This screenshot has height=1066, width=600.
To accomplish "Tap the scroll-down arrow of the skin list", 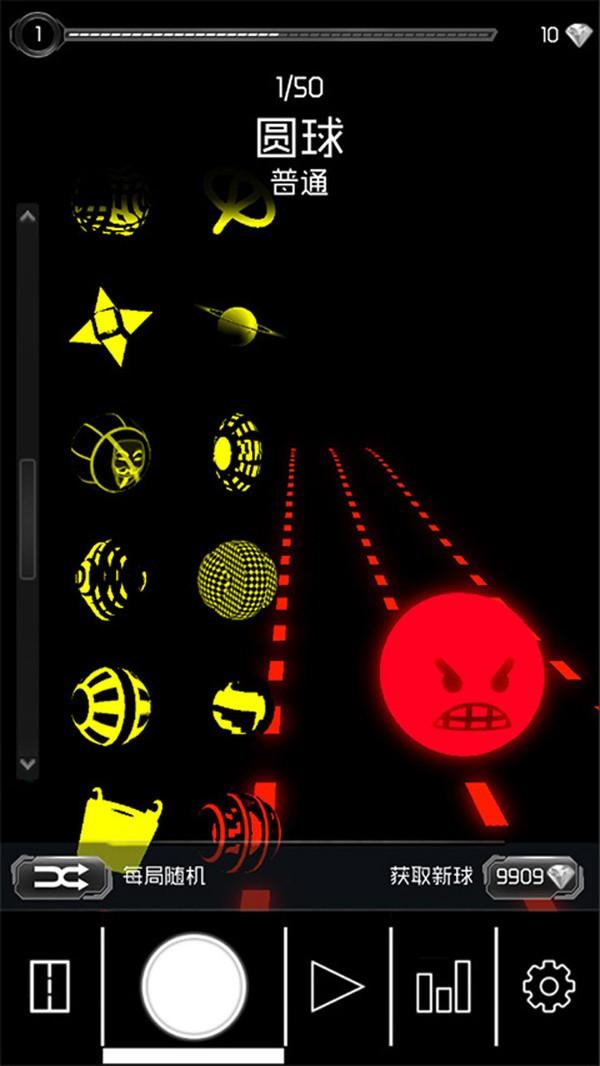I will pos(27,765).
